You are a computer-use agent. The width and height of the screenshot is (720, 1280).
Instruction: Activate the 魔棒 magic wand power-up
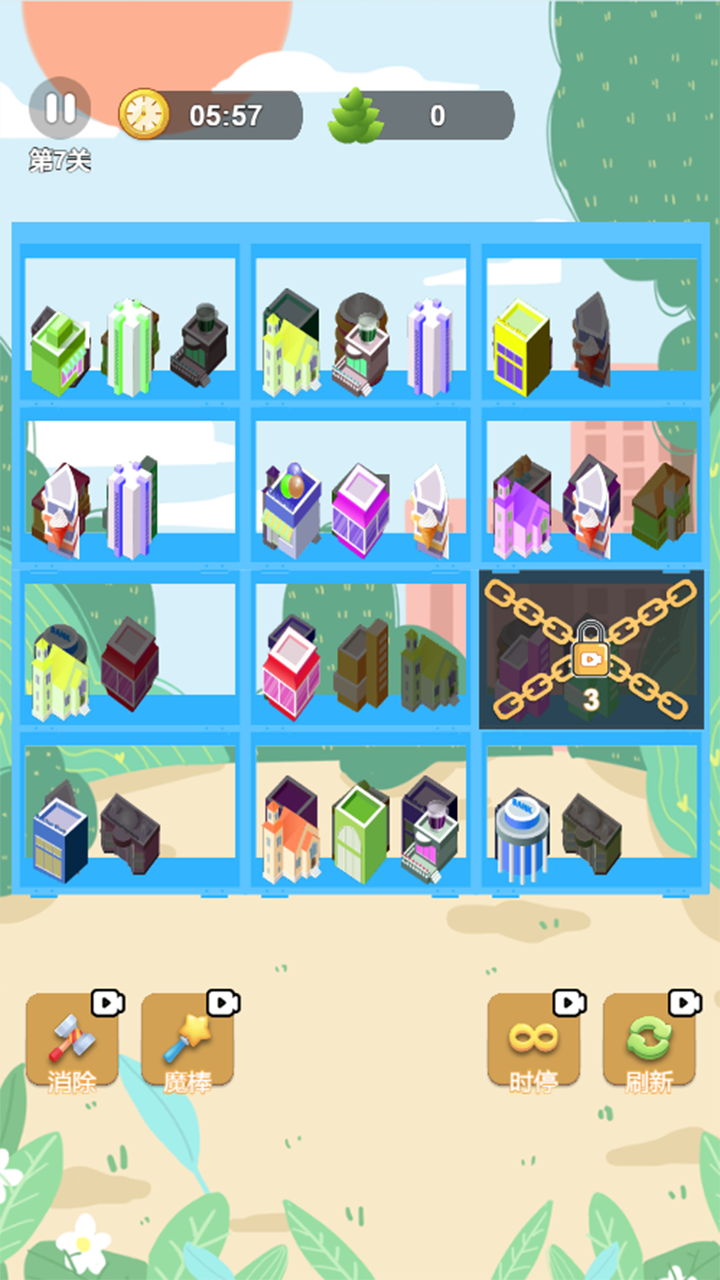[187, 1040]
